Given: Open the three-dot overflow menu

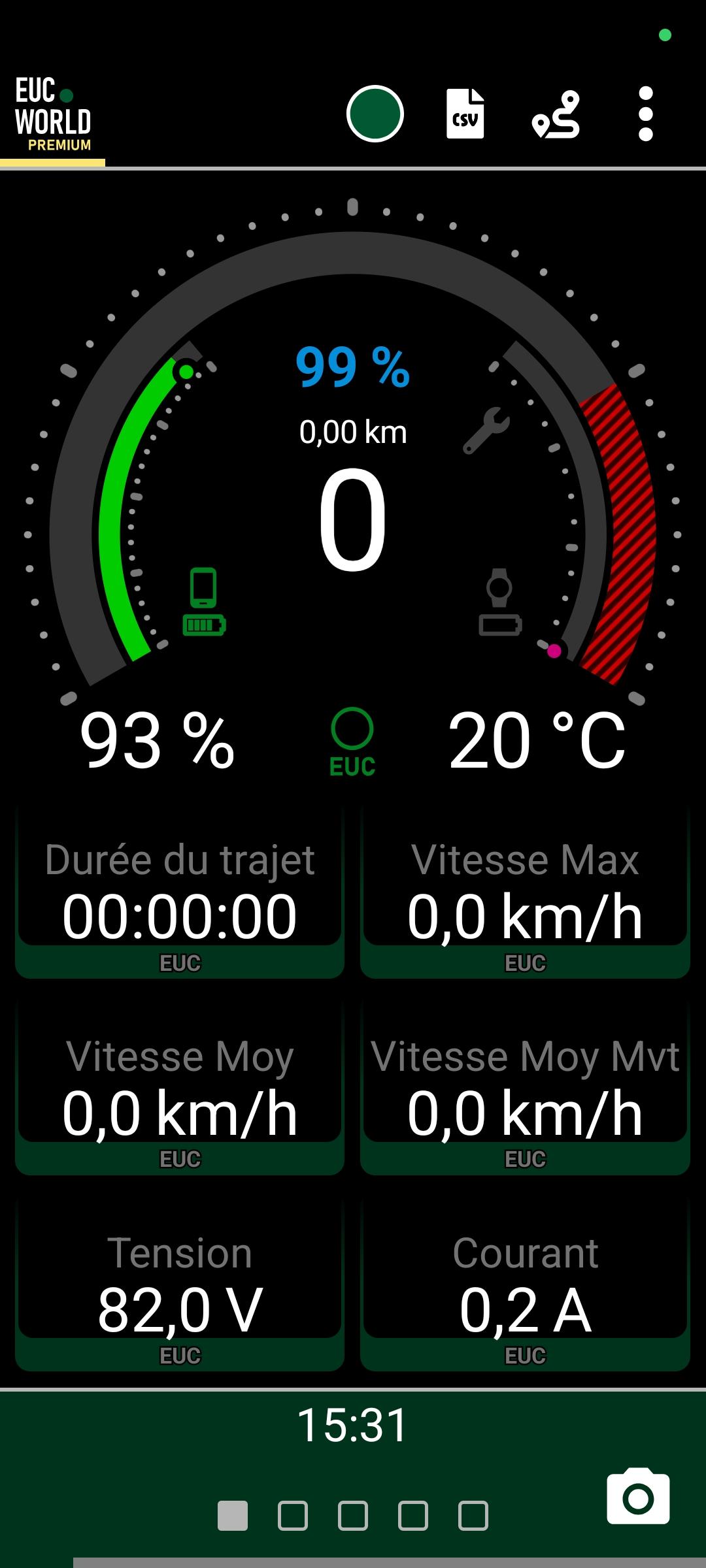Looking at the screenshot, I should (645, 114).
